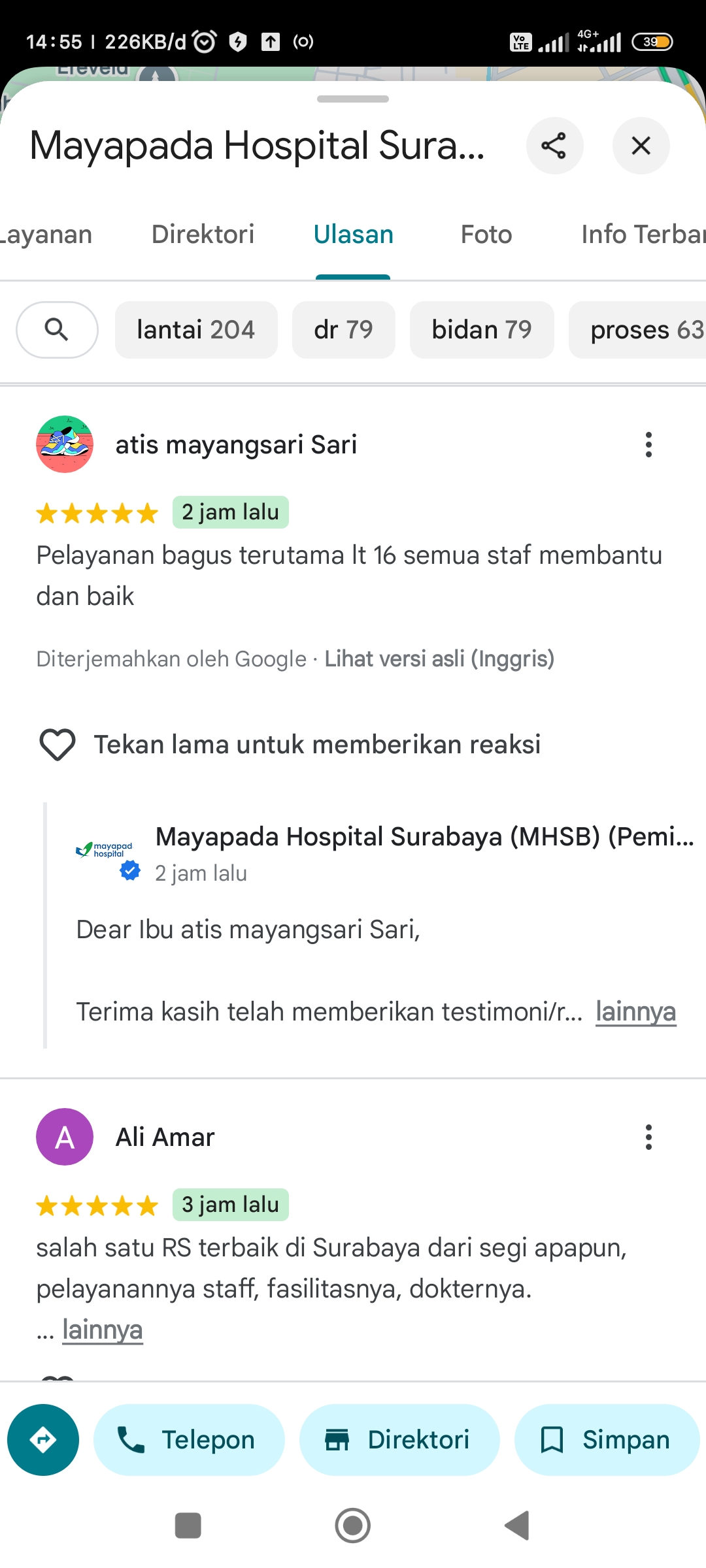Switch to the Direktori tab
The image size is (706, 1568).
point(203,235)
